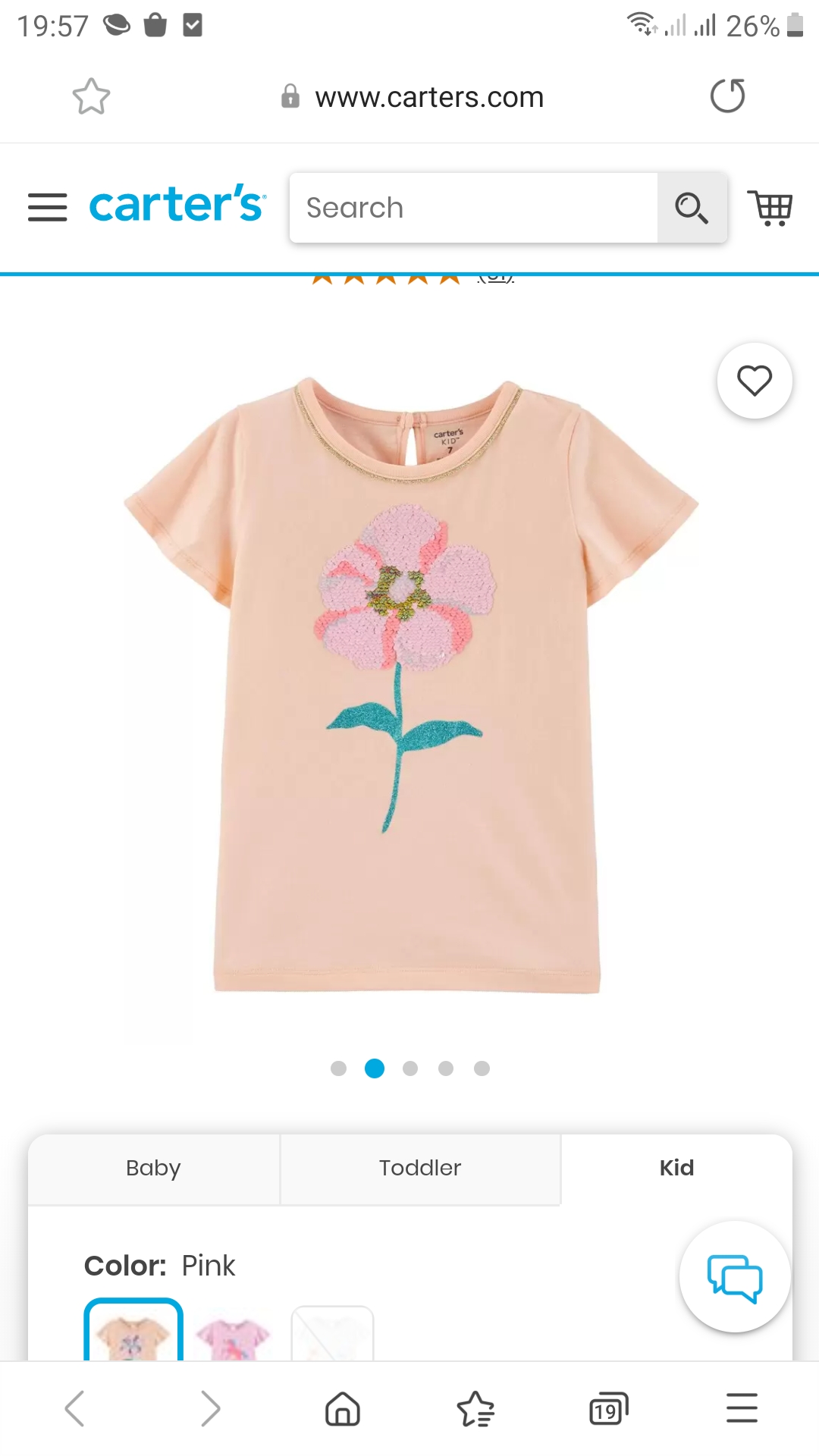Image resolution: width=819 pixels, height=1456 pixels.
Task: Select the Kid size tab
Action: (676, 1168)
